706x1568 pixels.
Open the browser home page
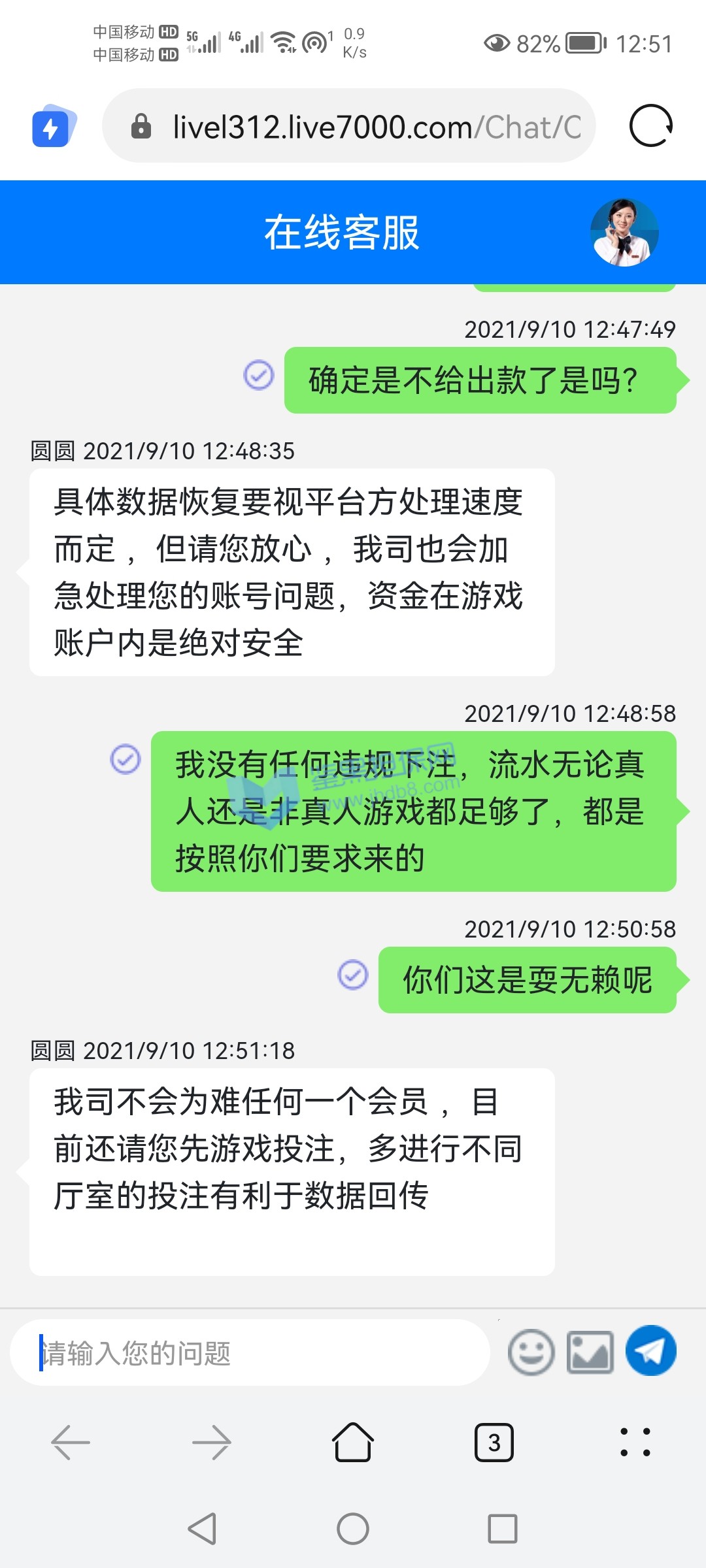coord(353,1442)
